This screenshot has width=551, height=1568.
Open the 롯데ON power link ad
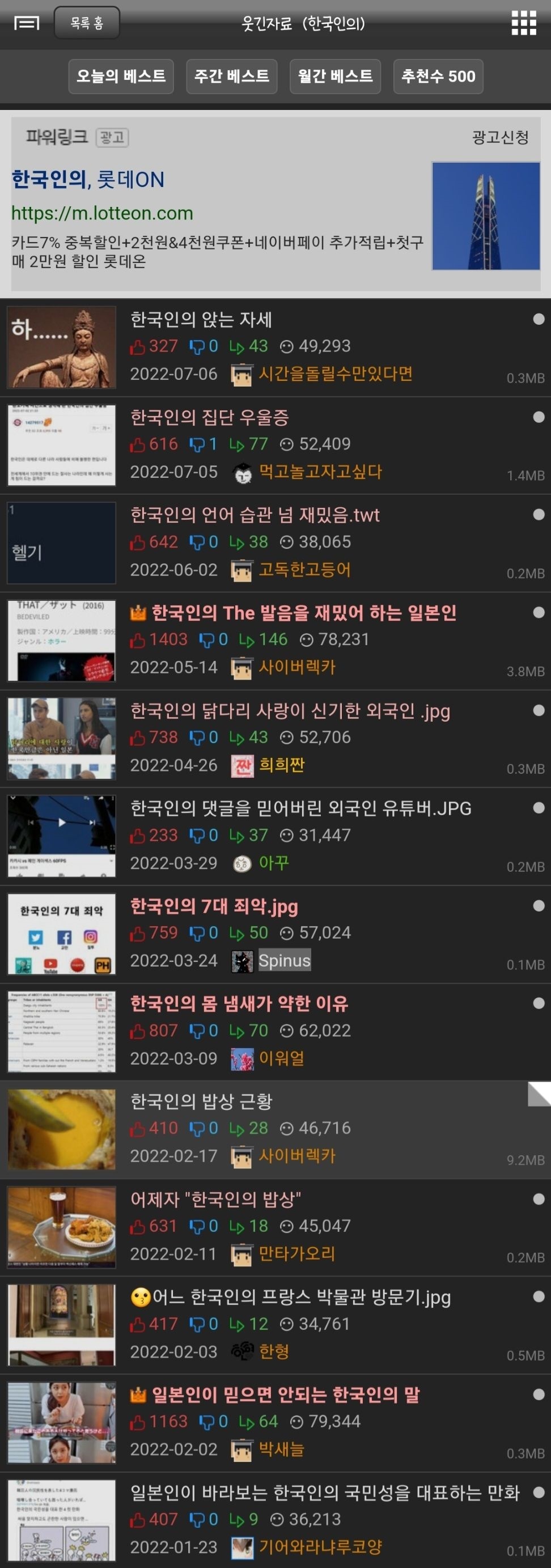click(x=88, y=180)
